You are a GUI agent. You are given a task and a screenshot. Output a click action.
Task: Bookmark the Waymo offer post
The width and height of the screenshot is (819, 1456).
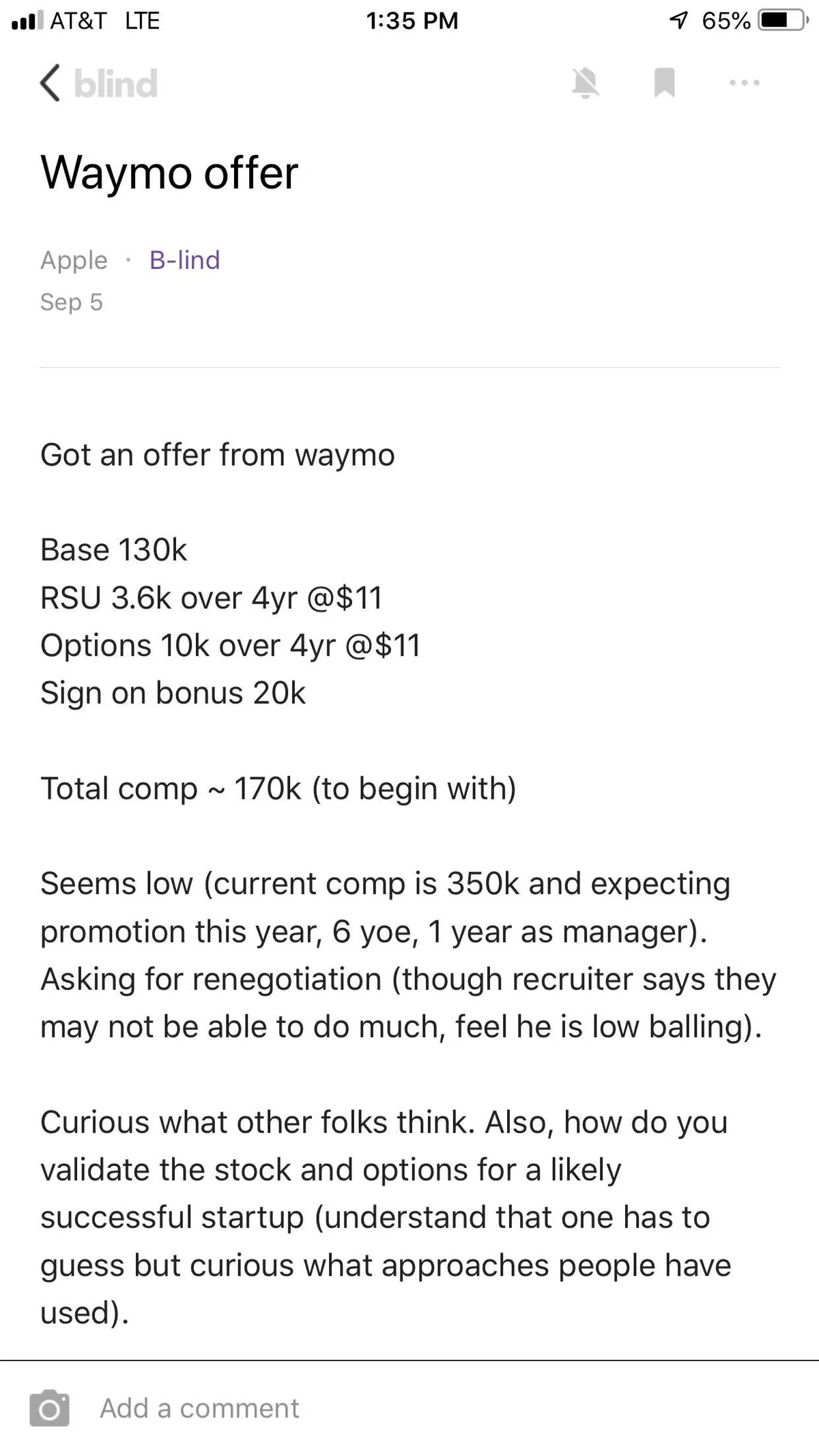tap(664, 83)
